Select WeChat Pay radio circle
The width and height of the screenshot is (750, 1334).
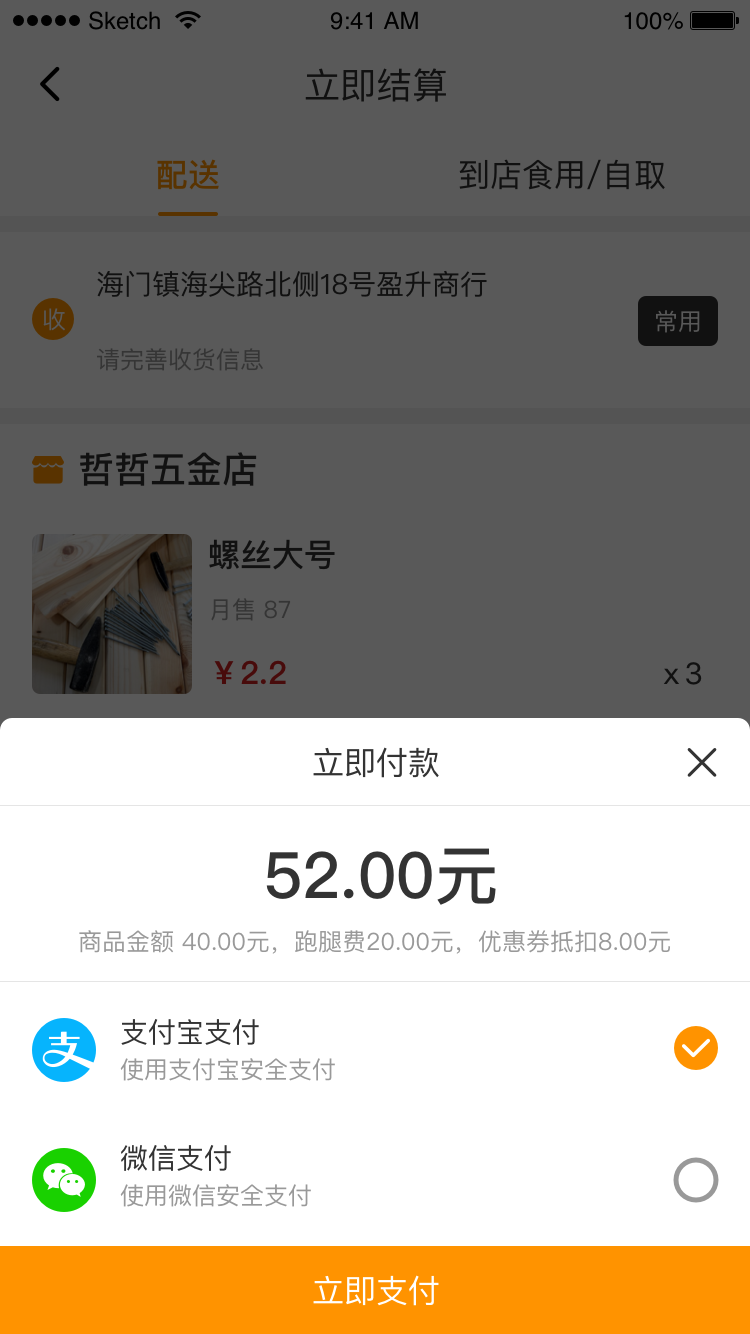(x=695, y=1180)
